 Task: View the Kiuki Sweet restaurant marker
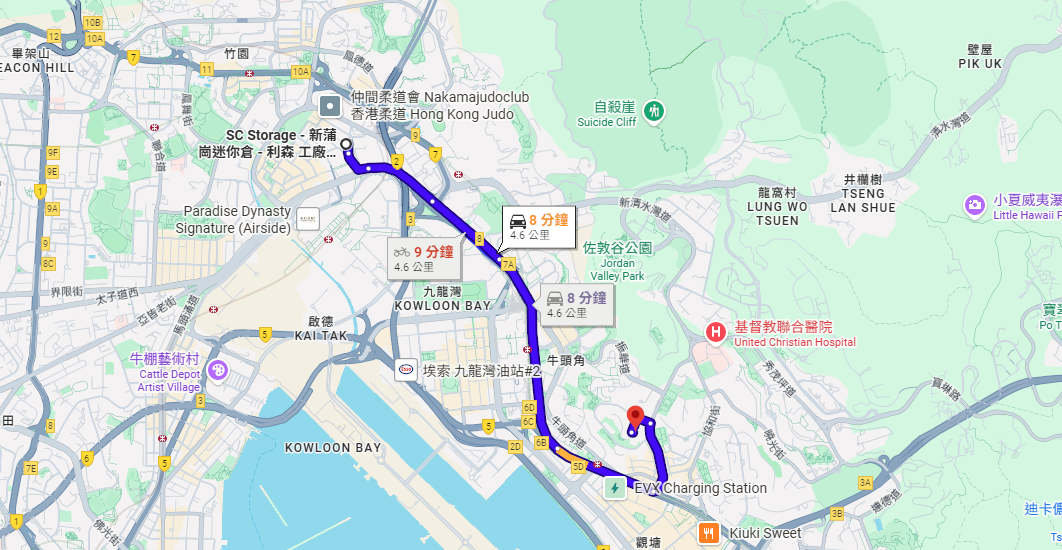click(709, 533)
